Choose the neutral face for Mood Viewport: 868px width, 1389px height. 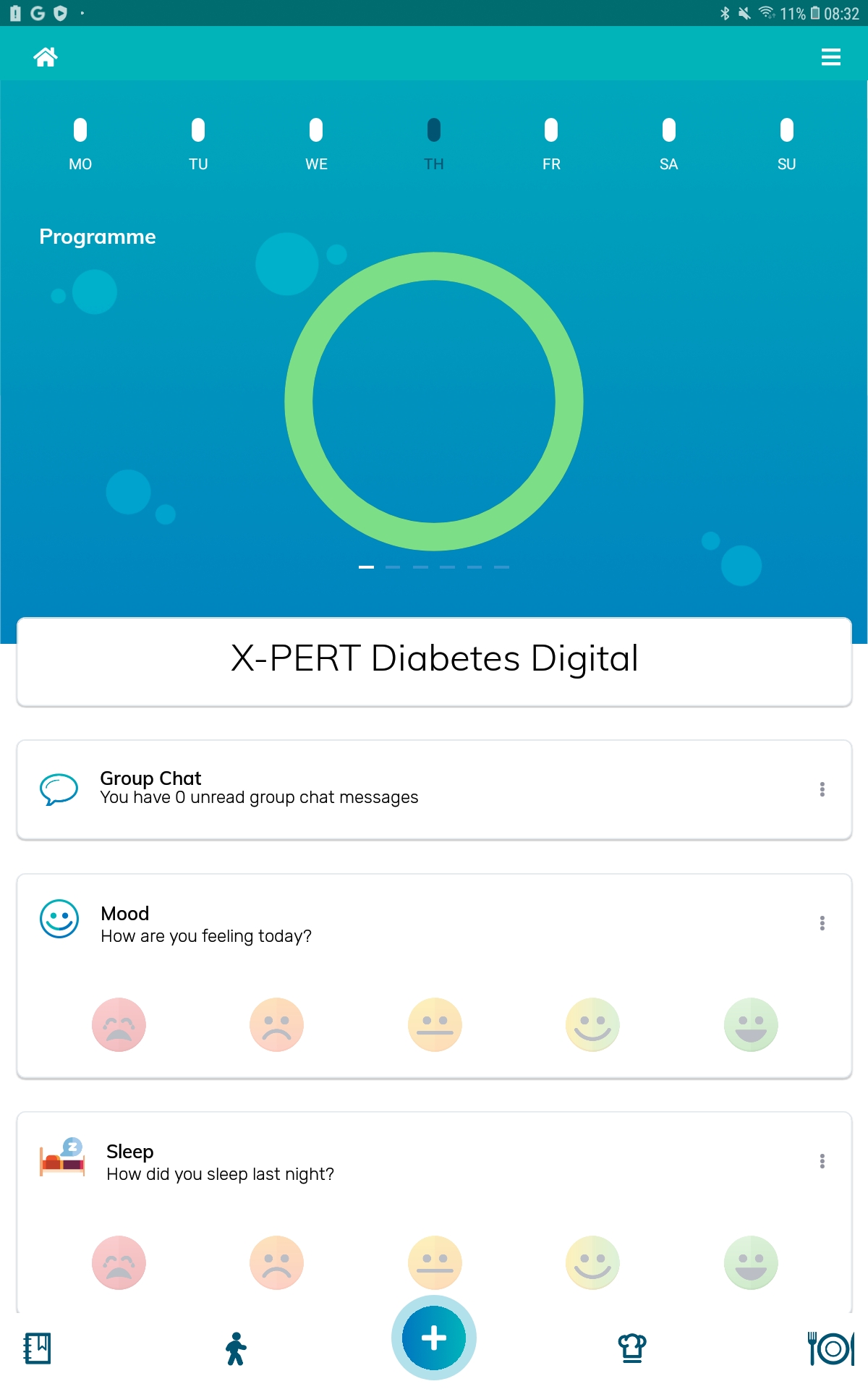click(x=435, y=1024)
